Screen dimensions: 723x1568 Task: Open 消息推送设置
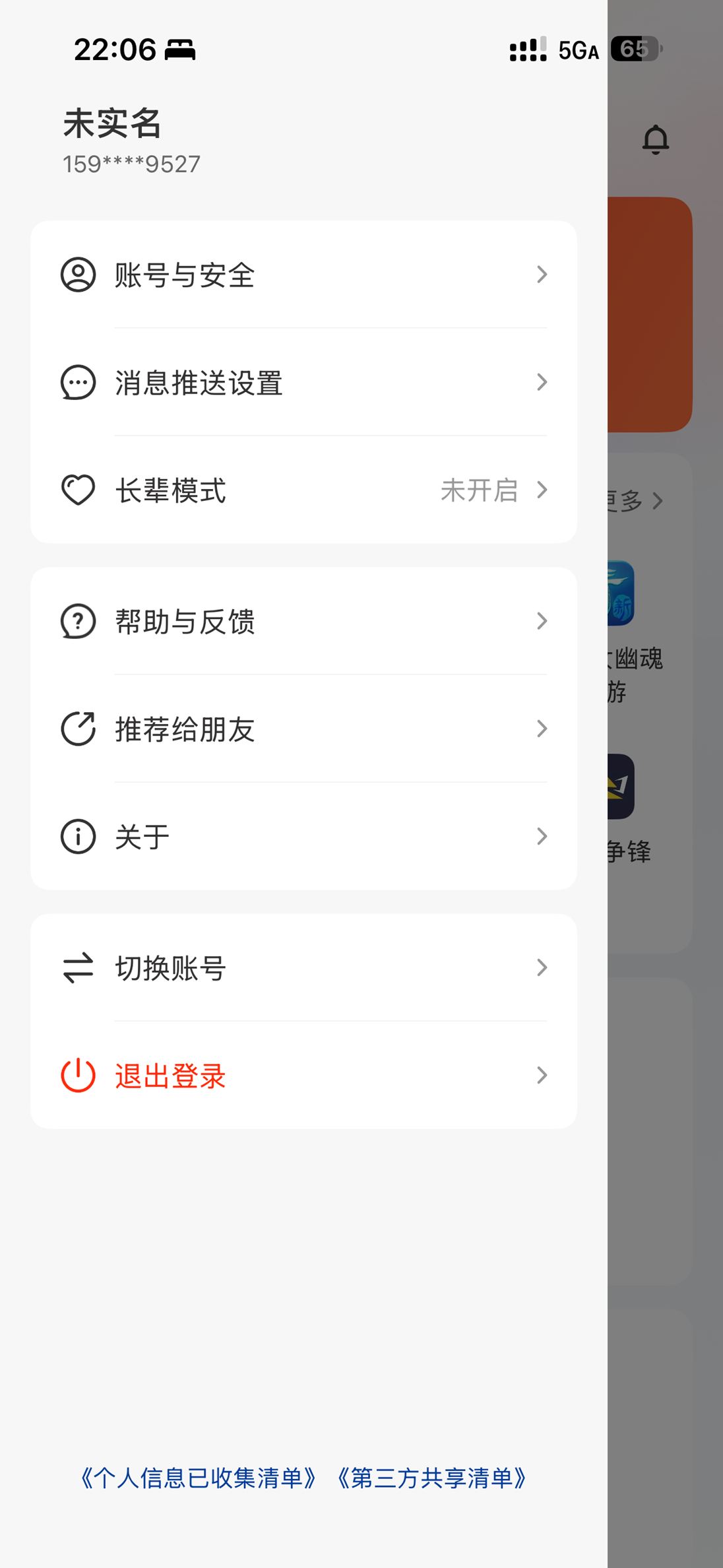[x=303, y=382]
